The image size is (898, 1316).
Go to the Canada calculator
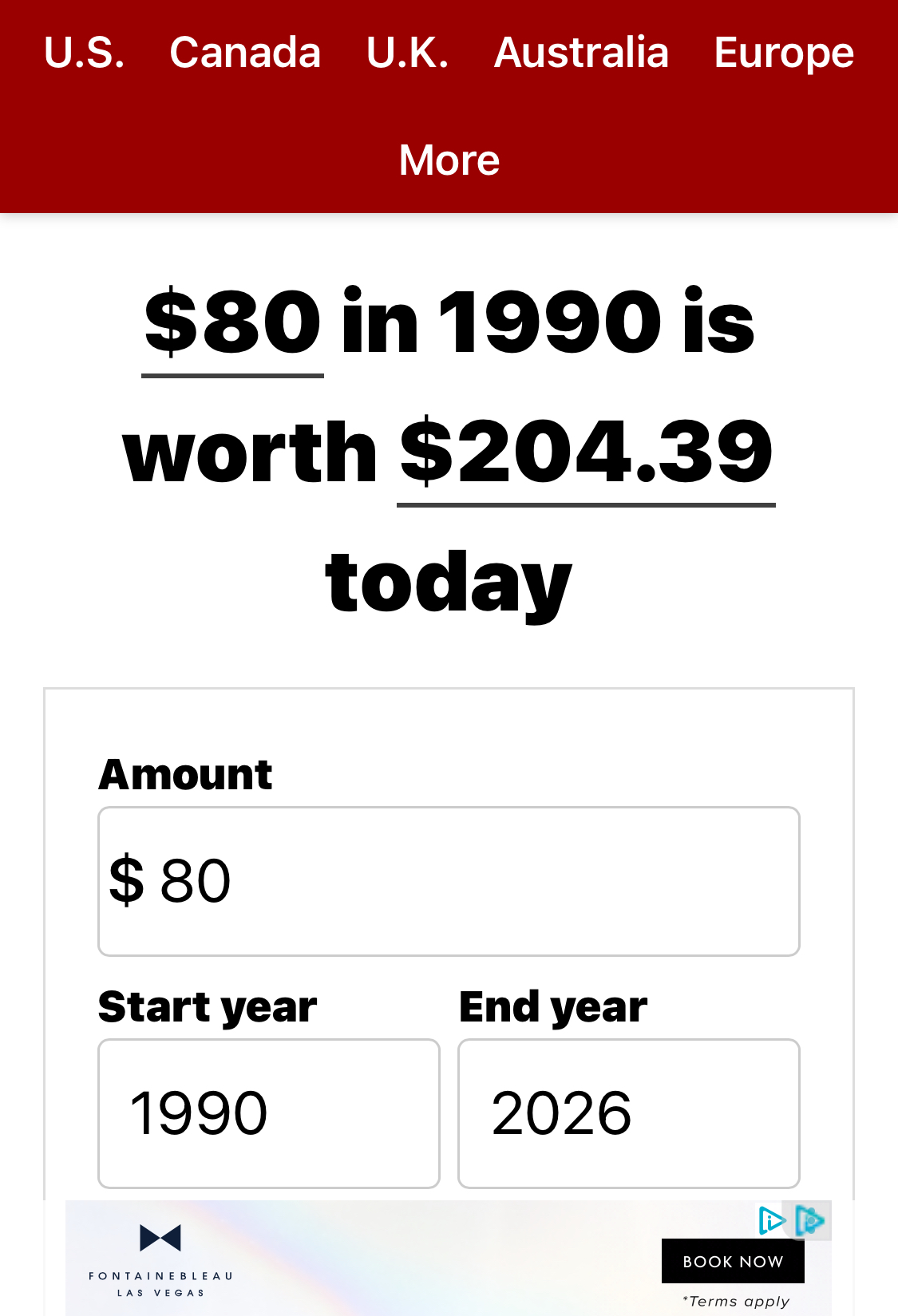245,53
